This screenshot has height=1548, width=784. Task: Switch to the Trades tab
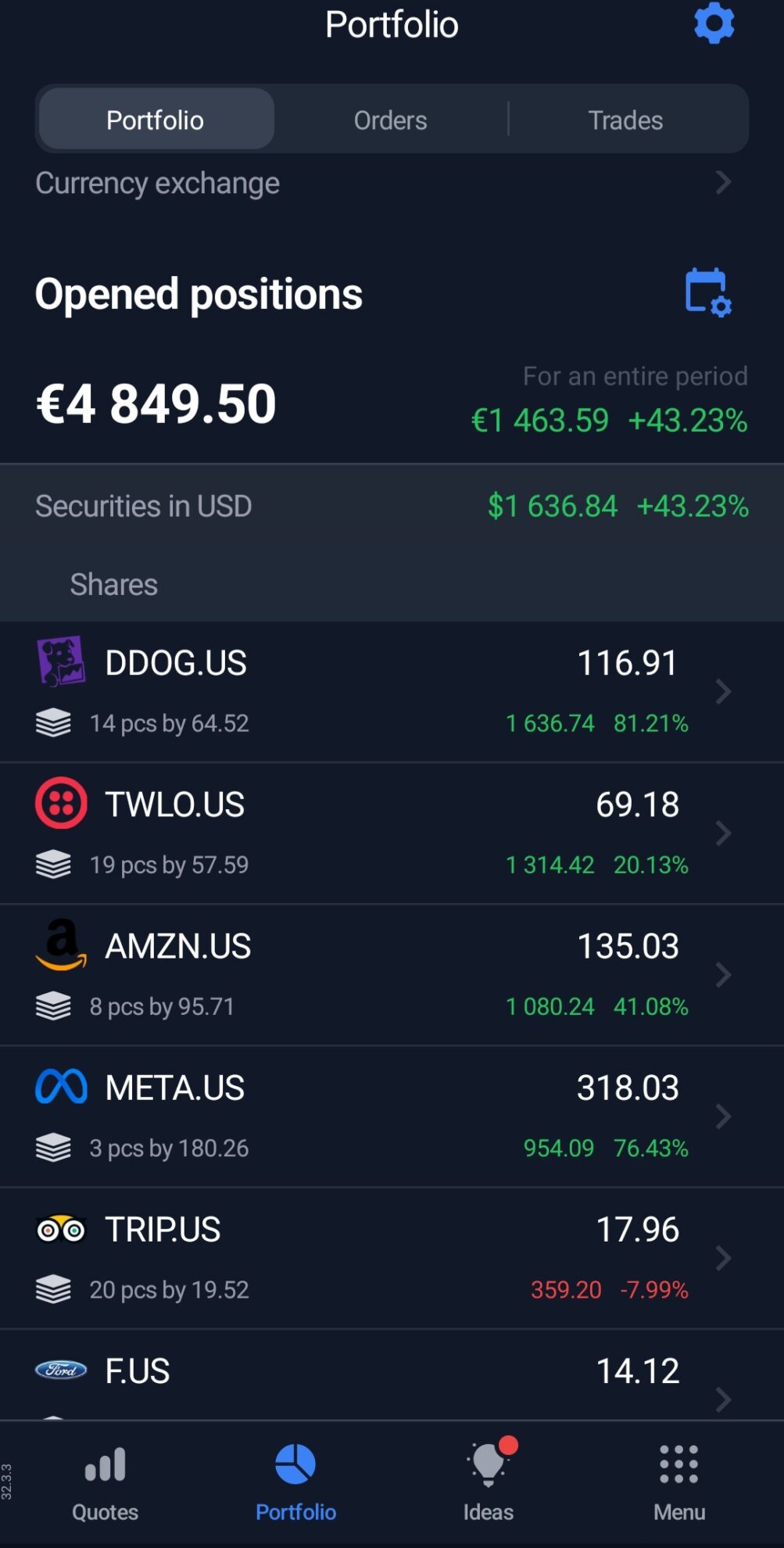pyautogui.click(x=625, y=120)
